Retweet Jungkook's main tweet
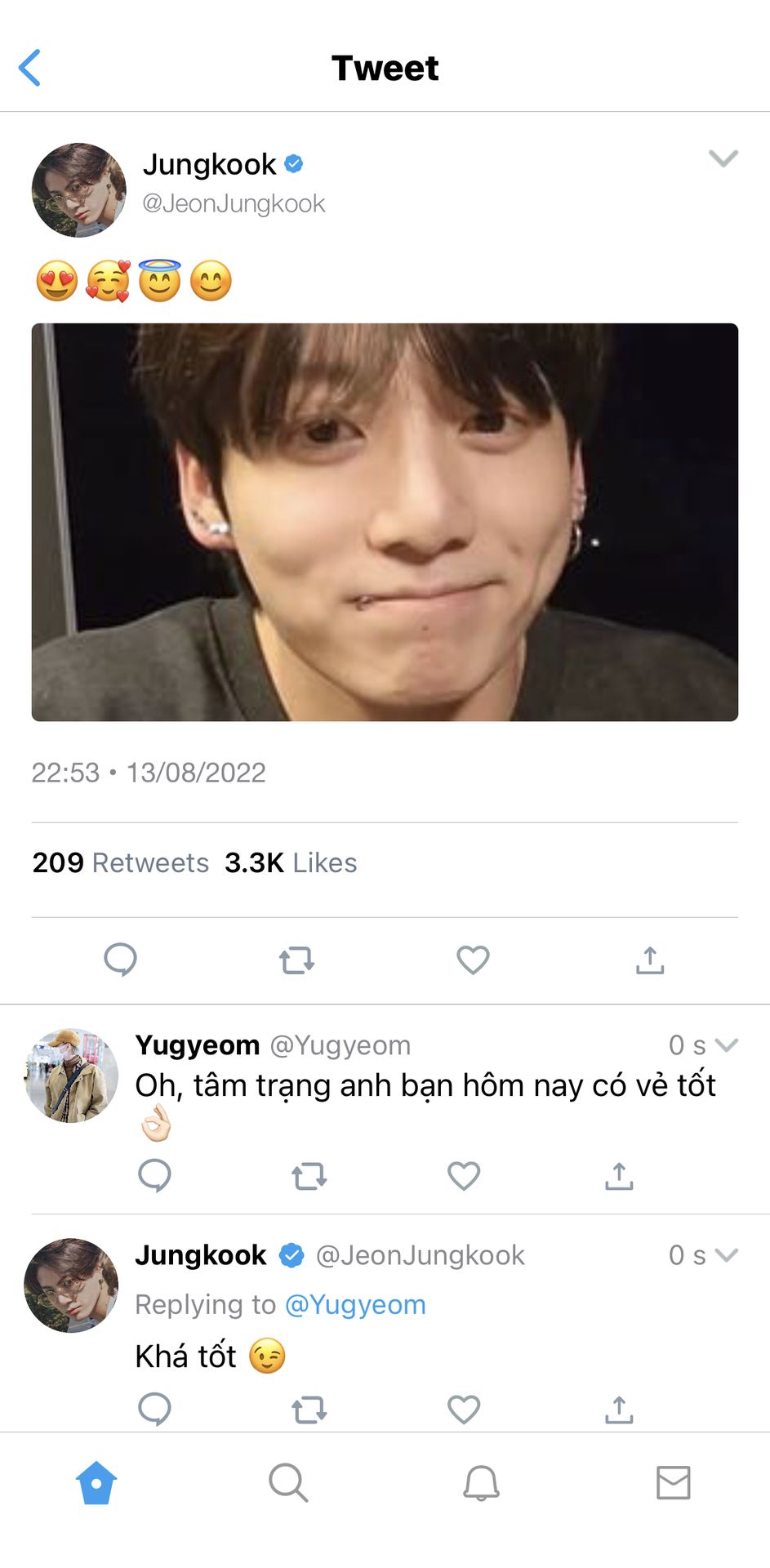This screenshot has height=1568, width=770. 296,960
